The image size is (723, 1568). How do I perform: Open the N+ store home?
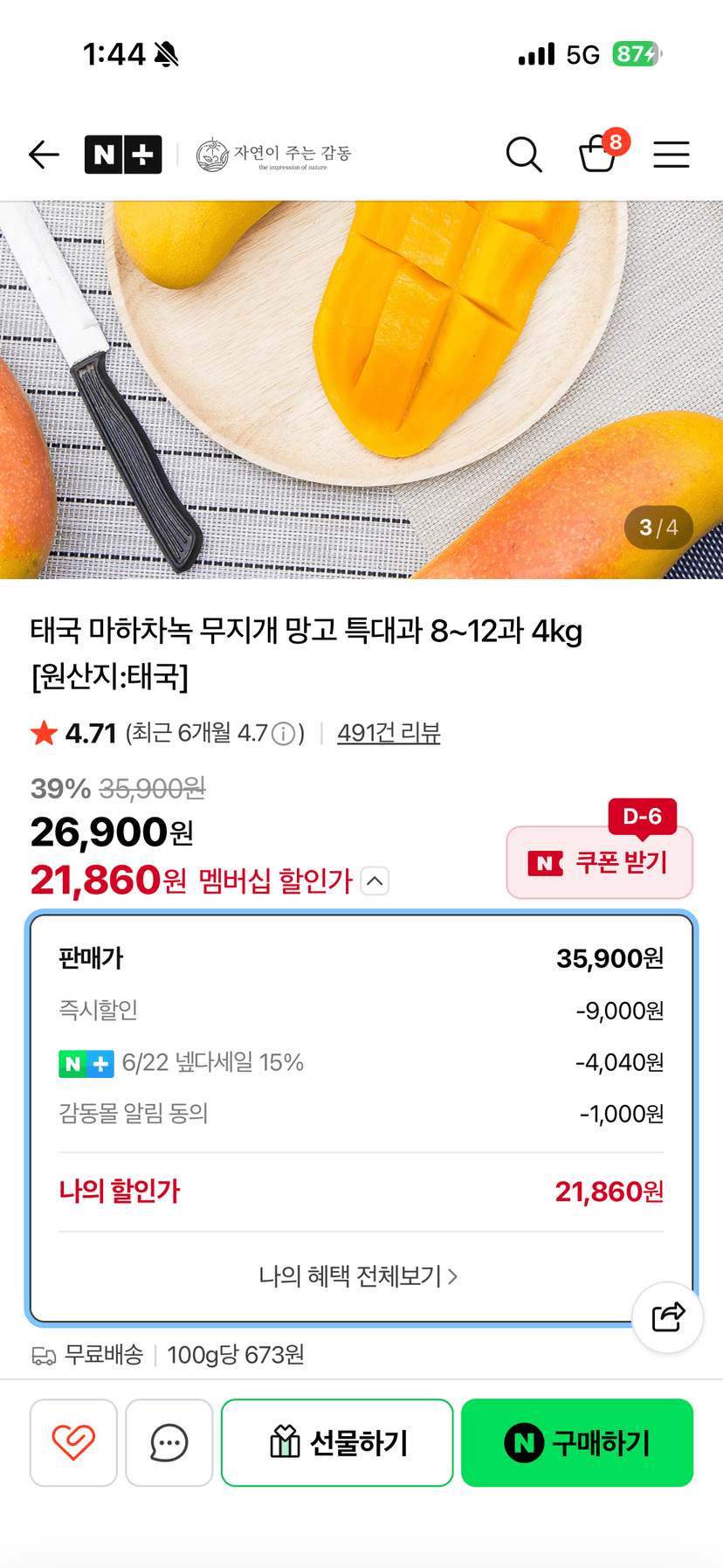coord(123,155)
